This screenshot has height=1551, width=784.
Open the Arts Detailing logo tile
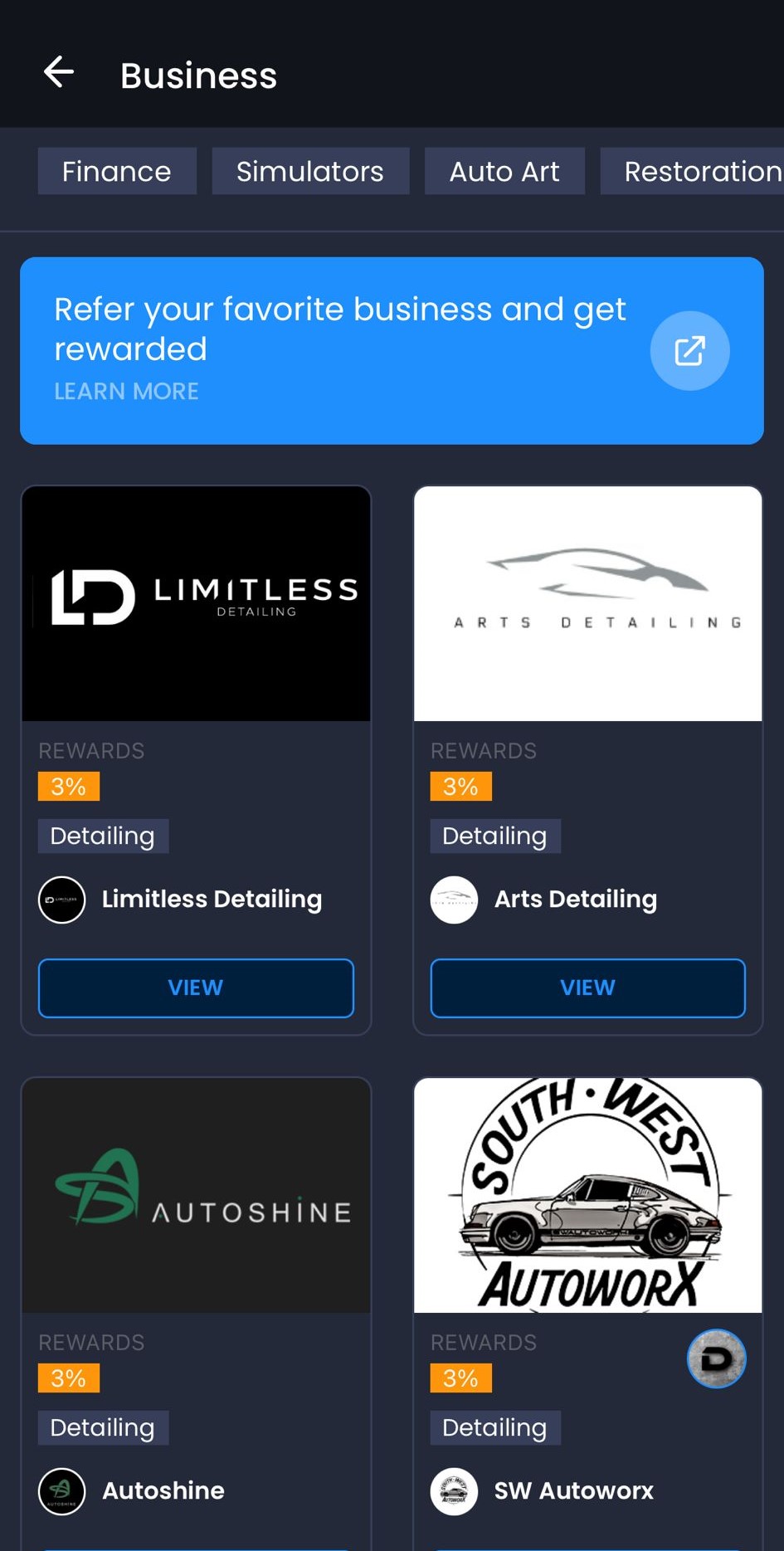[587, 603]
